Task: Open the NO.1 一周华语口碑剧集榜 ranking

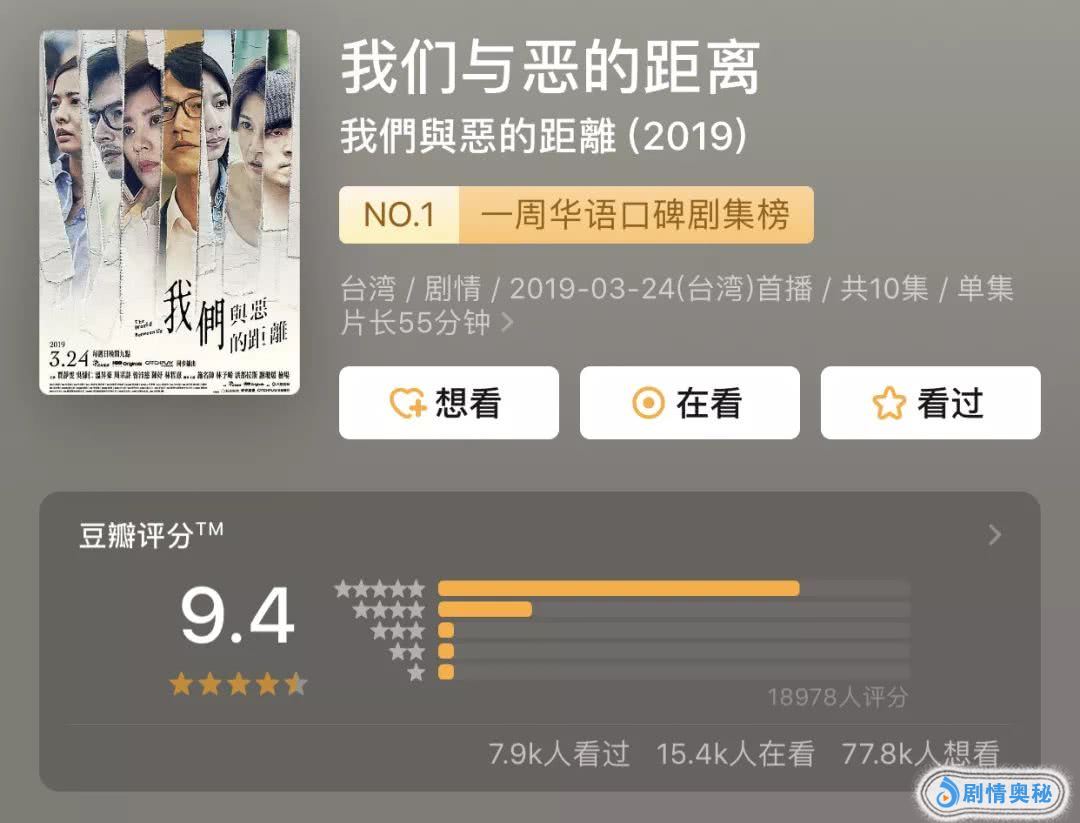Action: pyautogui.click(x=576, y=215)
